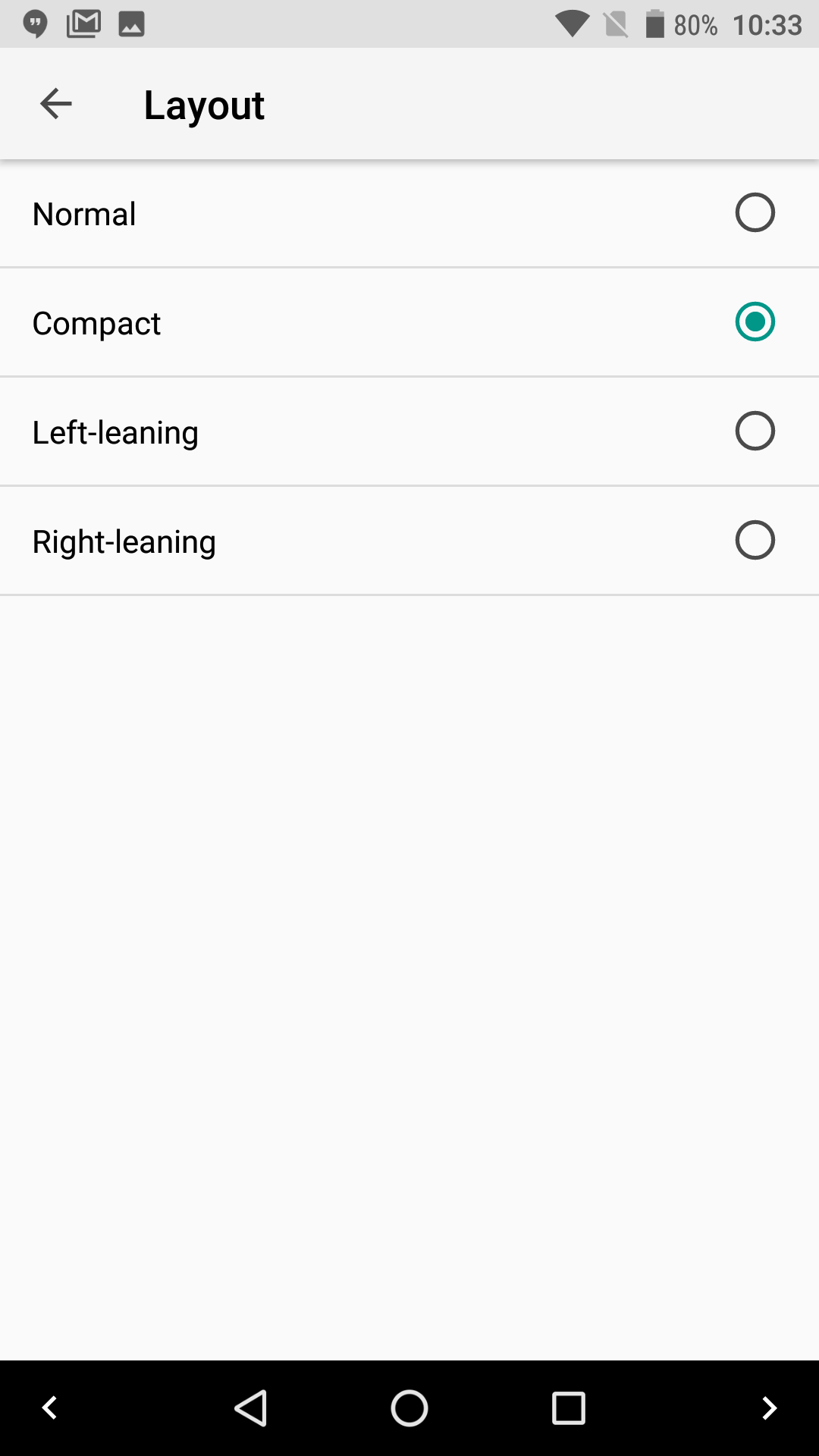Screen dimensions: 819x1456
Task: Tap the clock in the status bar
Action: click(768, 24)
